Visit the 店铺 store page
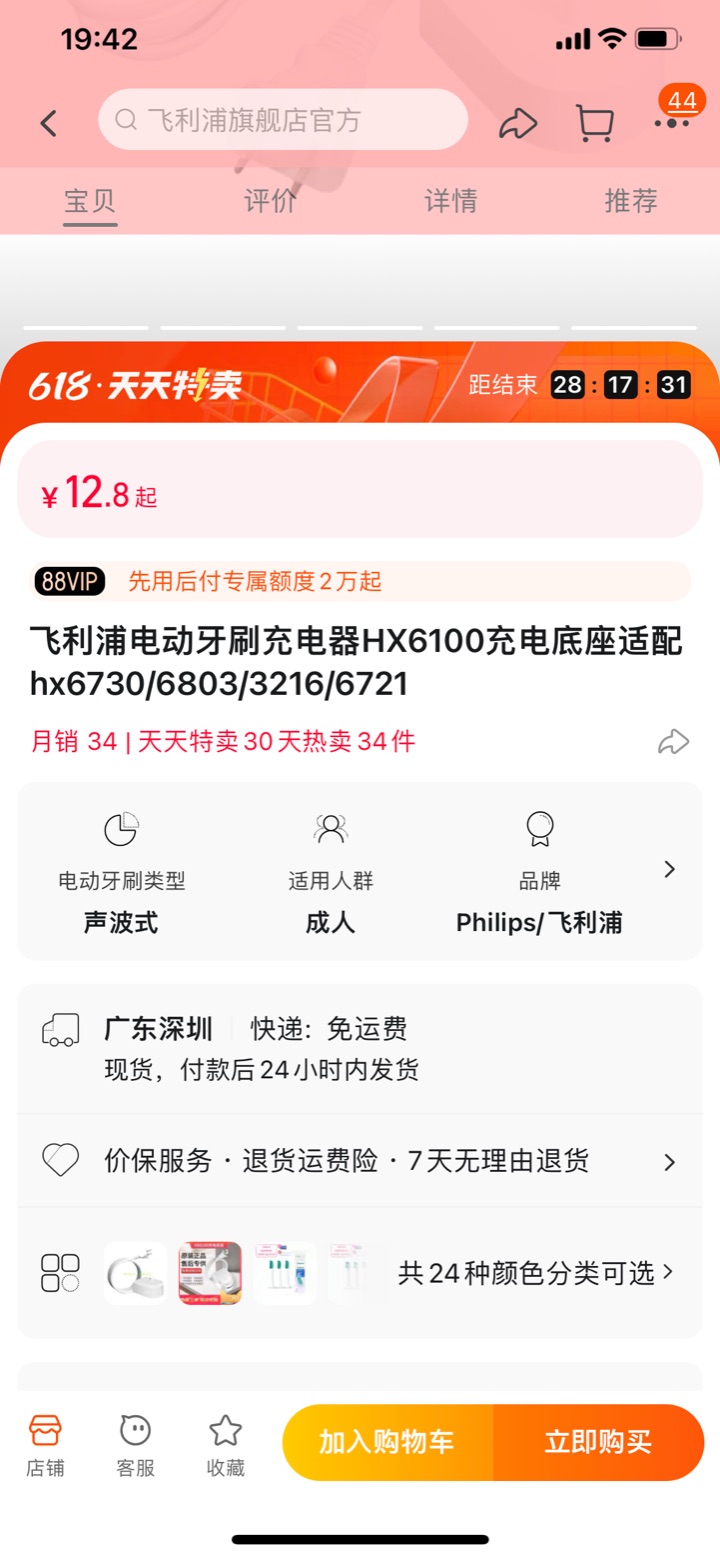Viewport: 720px width, 1560px height. tap(45, 1445)
